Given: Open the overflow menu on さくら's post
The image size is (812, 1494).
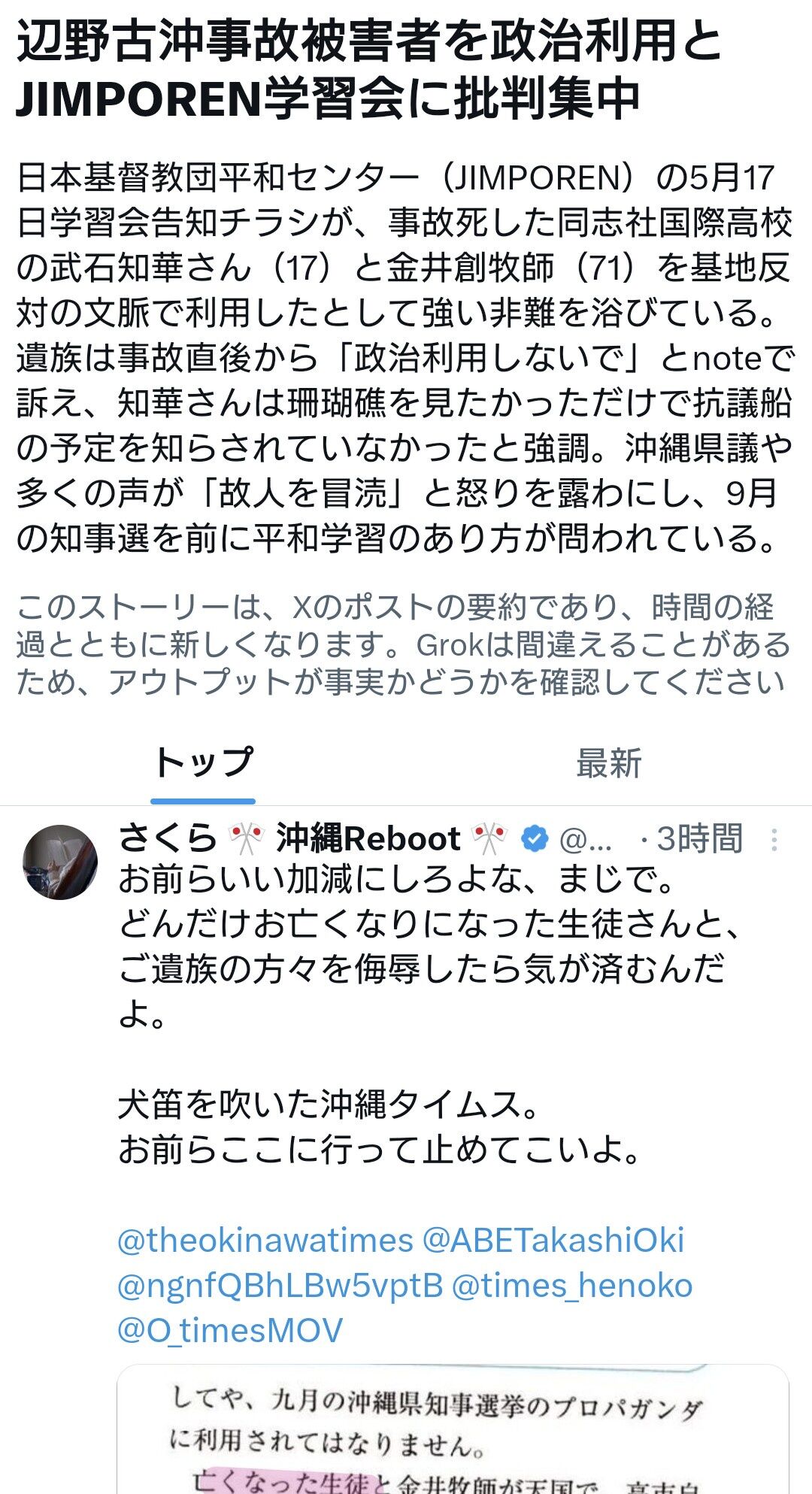Looking at the screenshot, I should pos(774,839).
